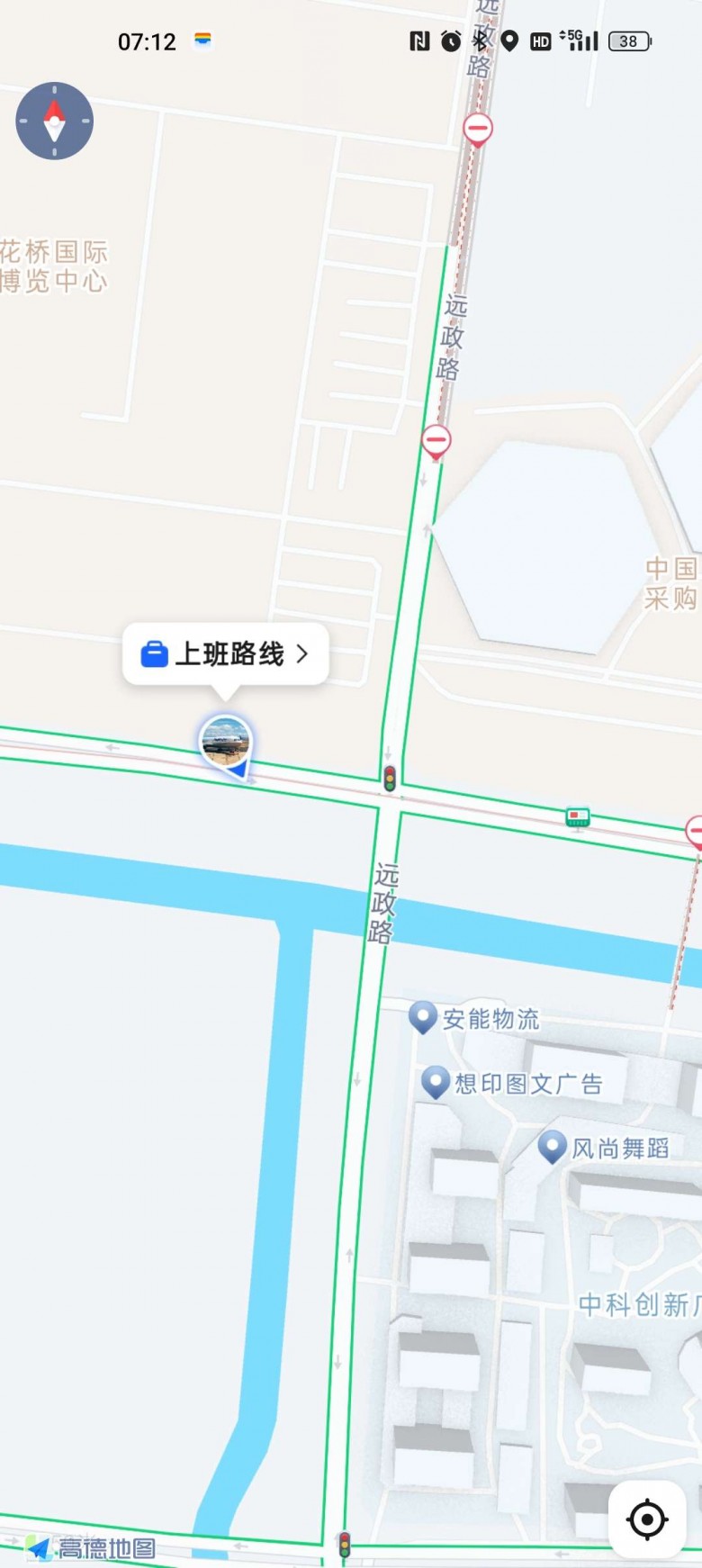
Task: Tap the 风尚舞蹈 map pin
Action: 552,1147
